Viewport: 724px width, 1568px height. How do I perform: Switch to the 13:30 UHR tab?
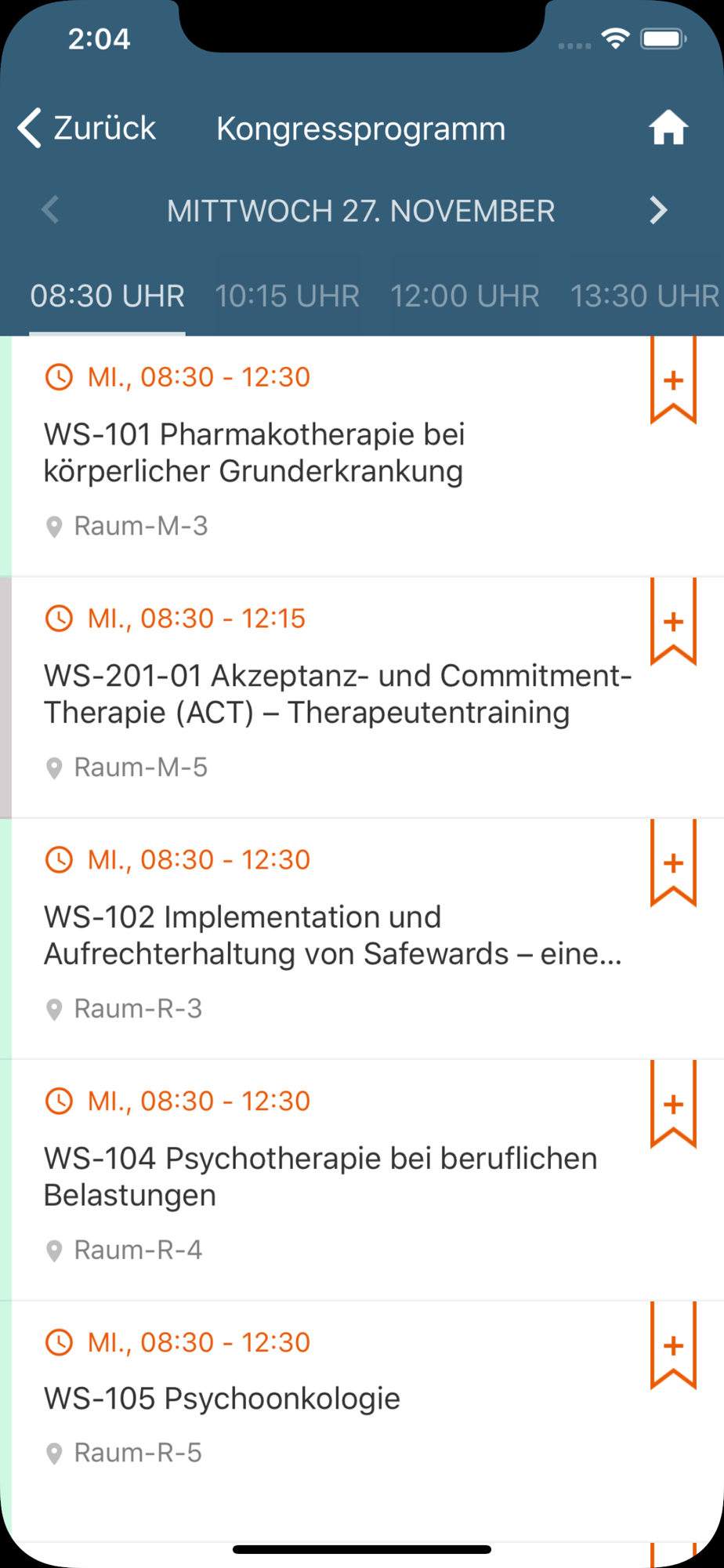pyautogui.click(x=645, y=296)
